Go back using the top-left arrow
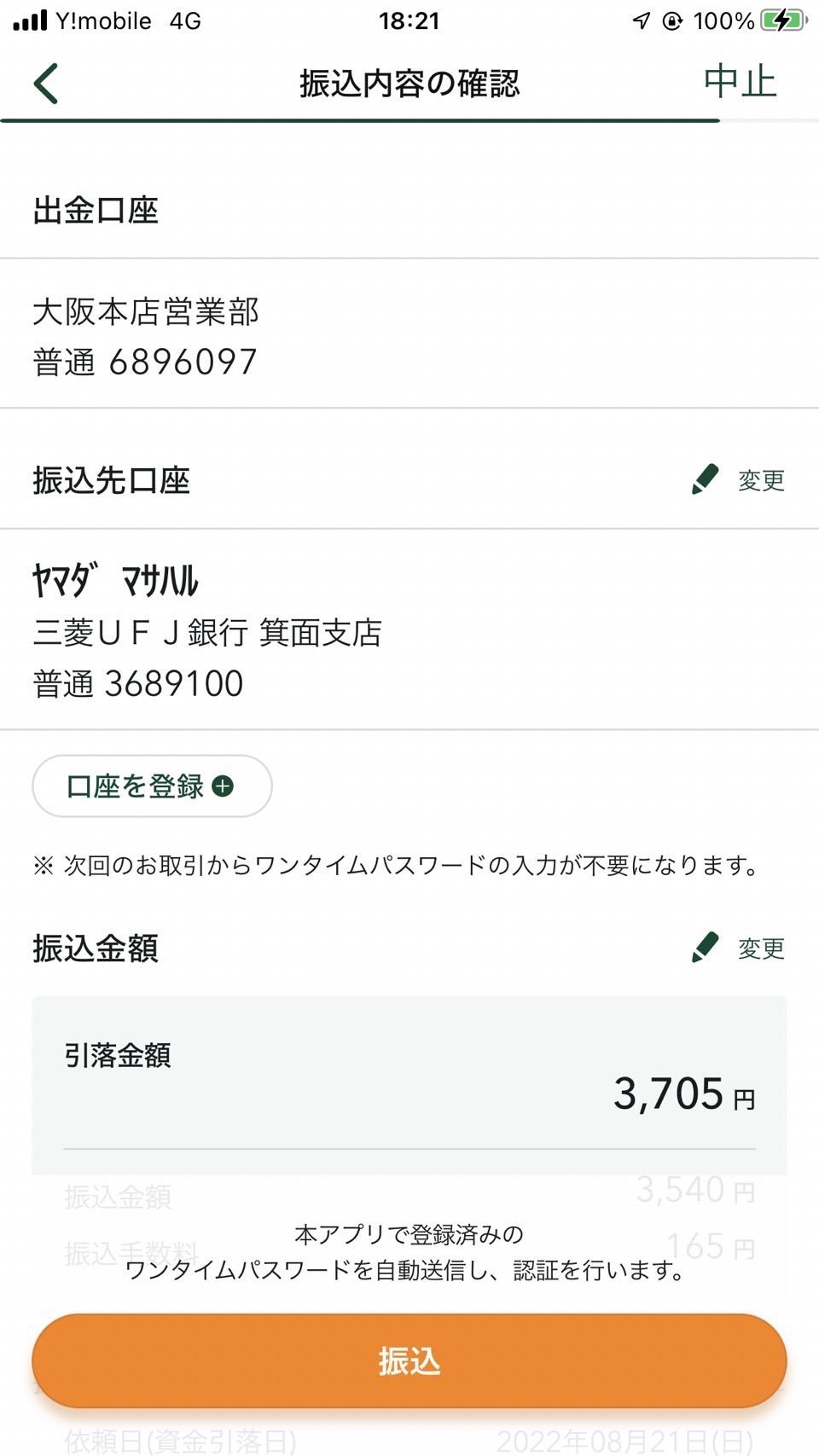819x1456 pixels. click(46, 84)
